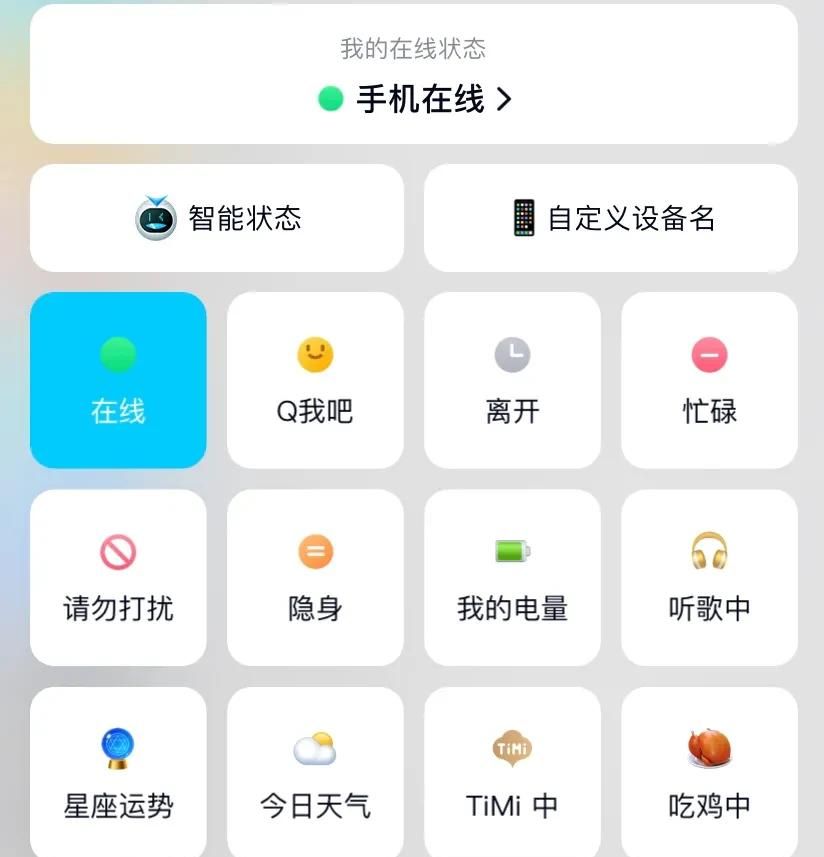Viewport: 824px width, 857px height.
Task: Tap the TiMi logo icon
Action: click(x=511, y=745)
